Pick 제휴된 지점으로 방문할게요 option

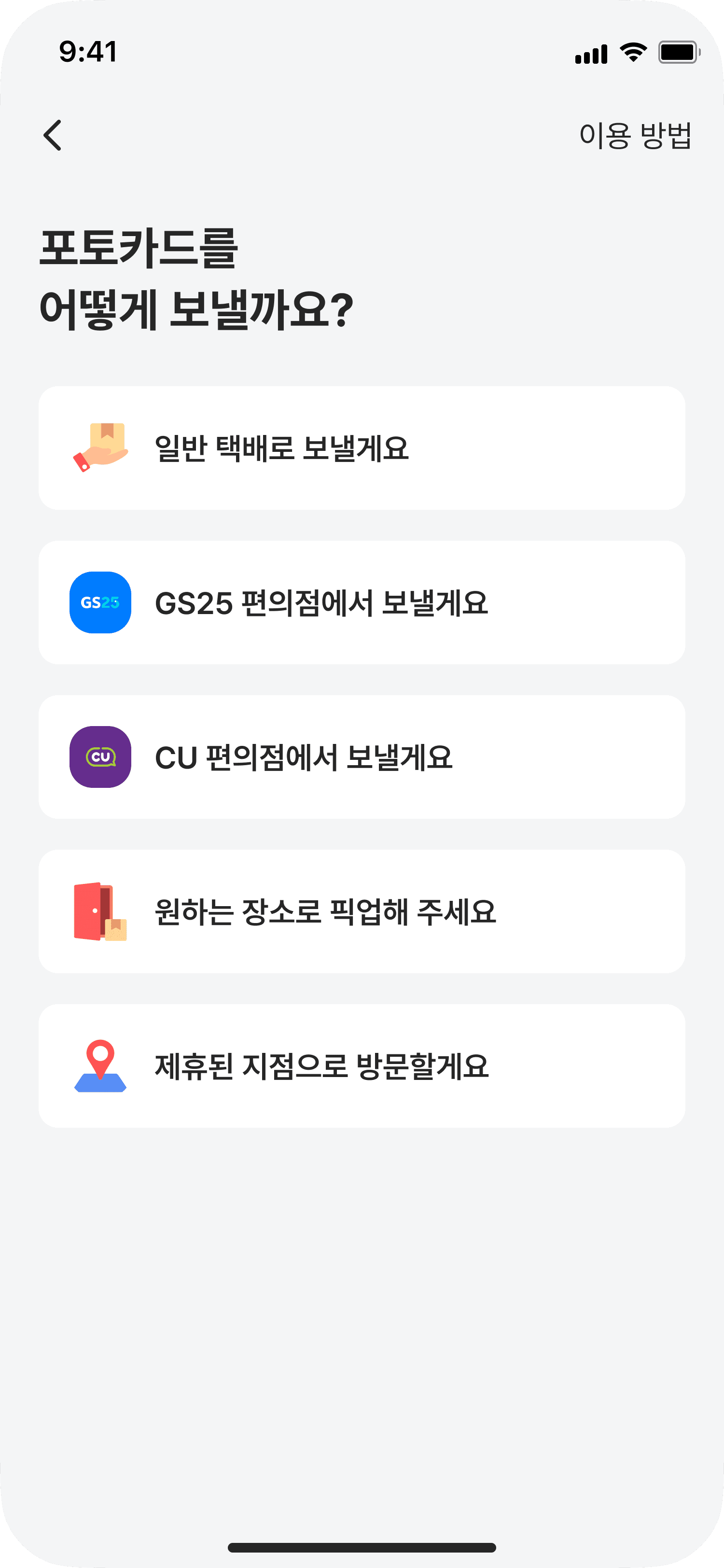[362, 1066]
